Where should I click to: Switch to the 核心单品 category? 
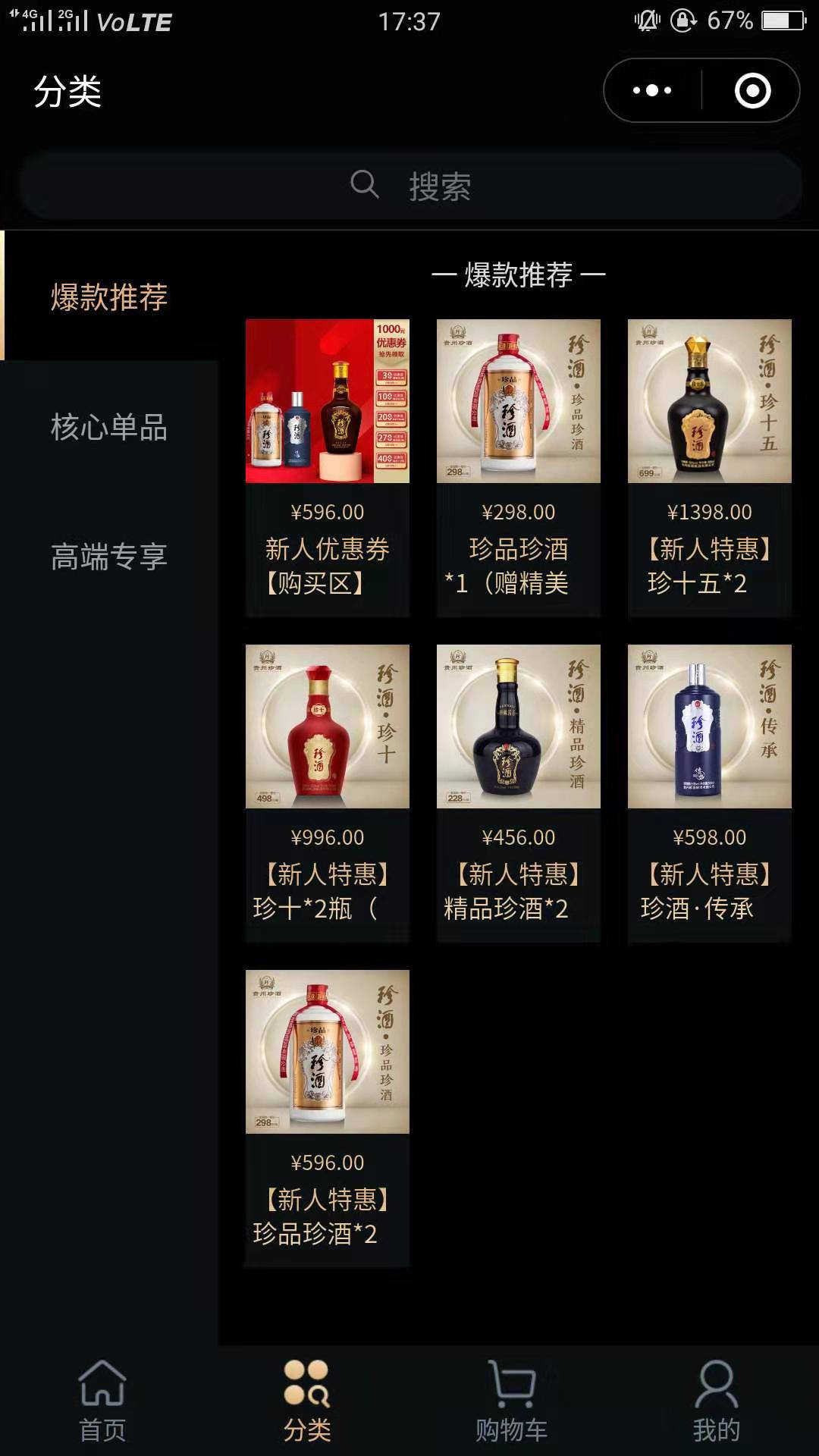click(109, 427)
